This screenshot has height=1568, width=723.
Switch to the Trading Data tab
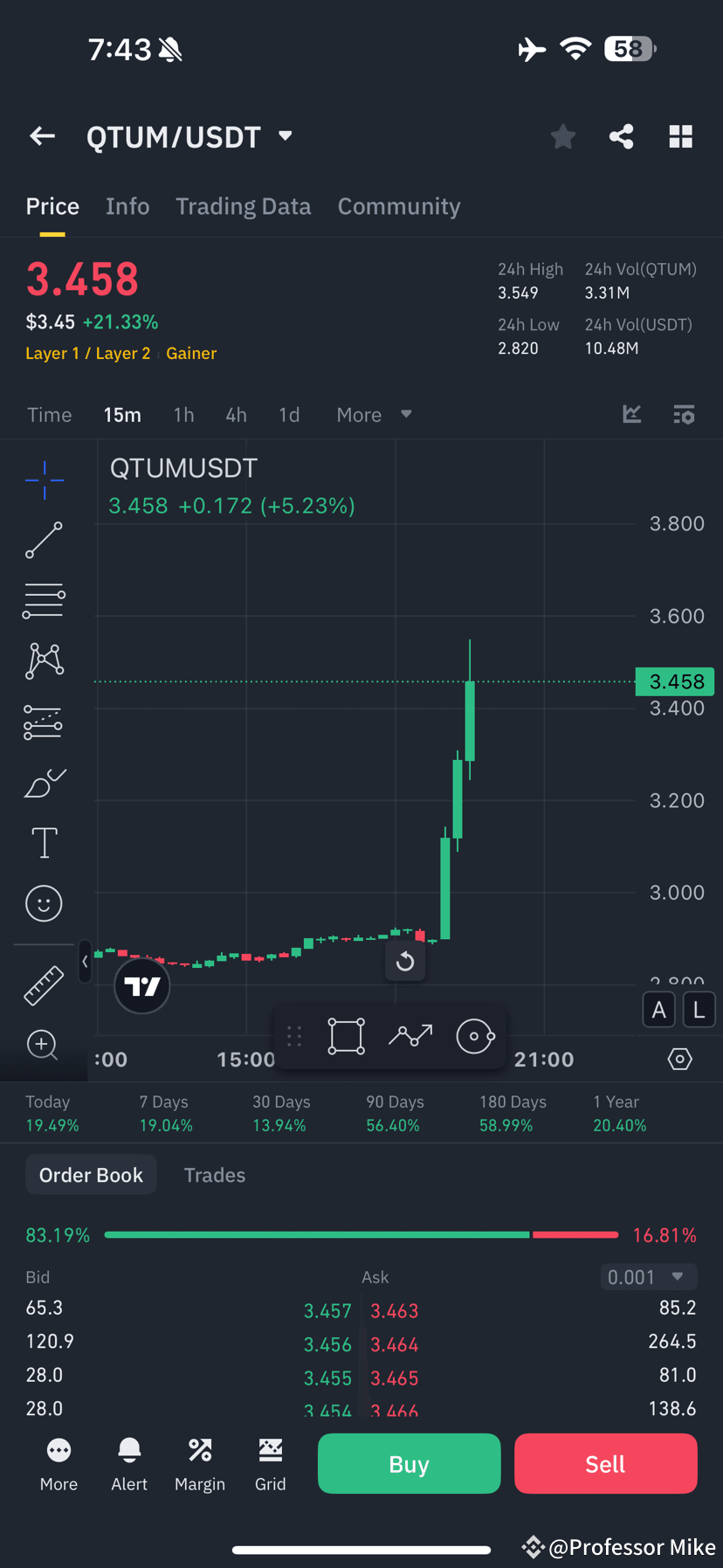coord(244,206)
